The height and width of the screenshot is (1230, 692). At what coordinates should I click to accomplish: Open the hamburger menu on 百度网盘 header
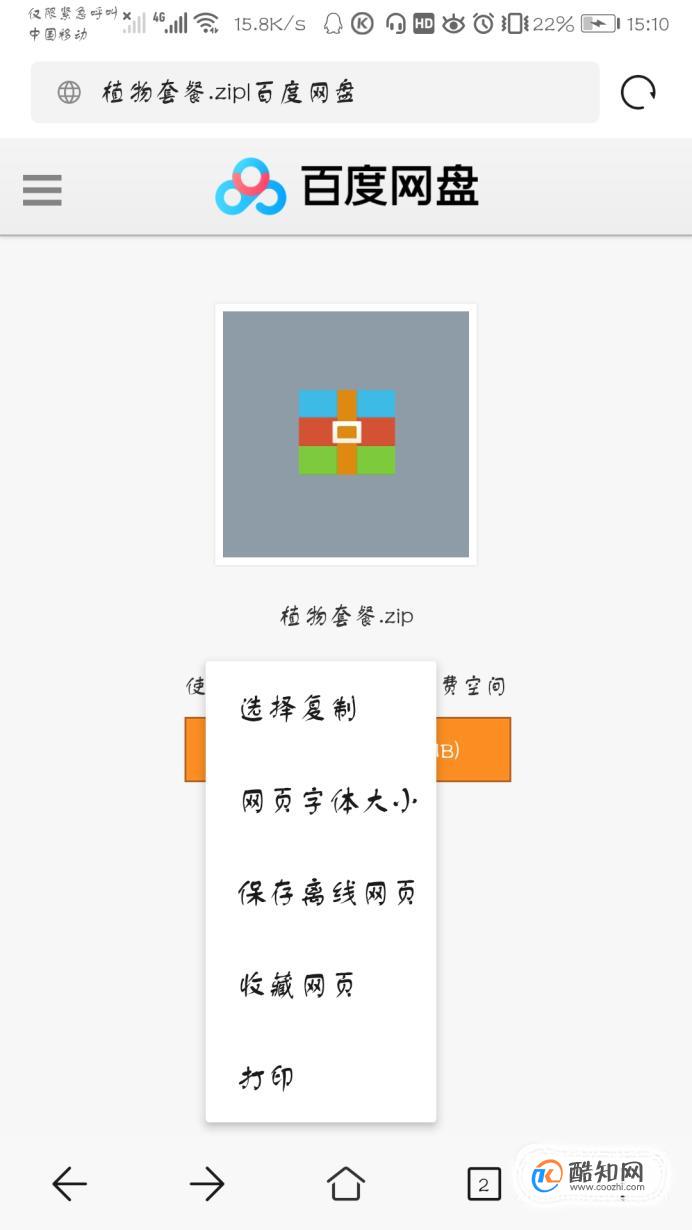click(x=42, y=189)
